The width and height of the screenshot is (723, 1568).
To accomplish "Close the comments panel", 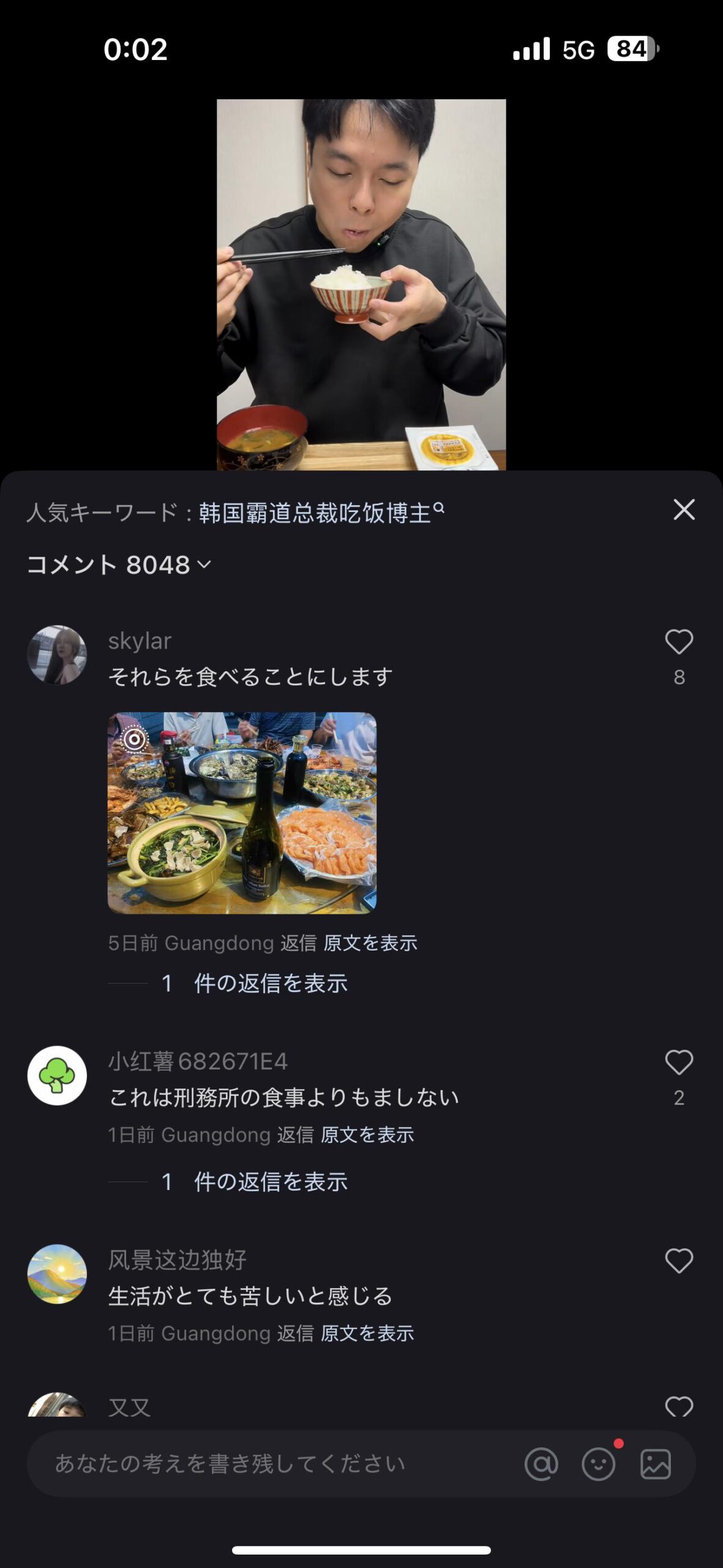I will click(684, 510).
